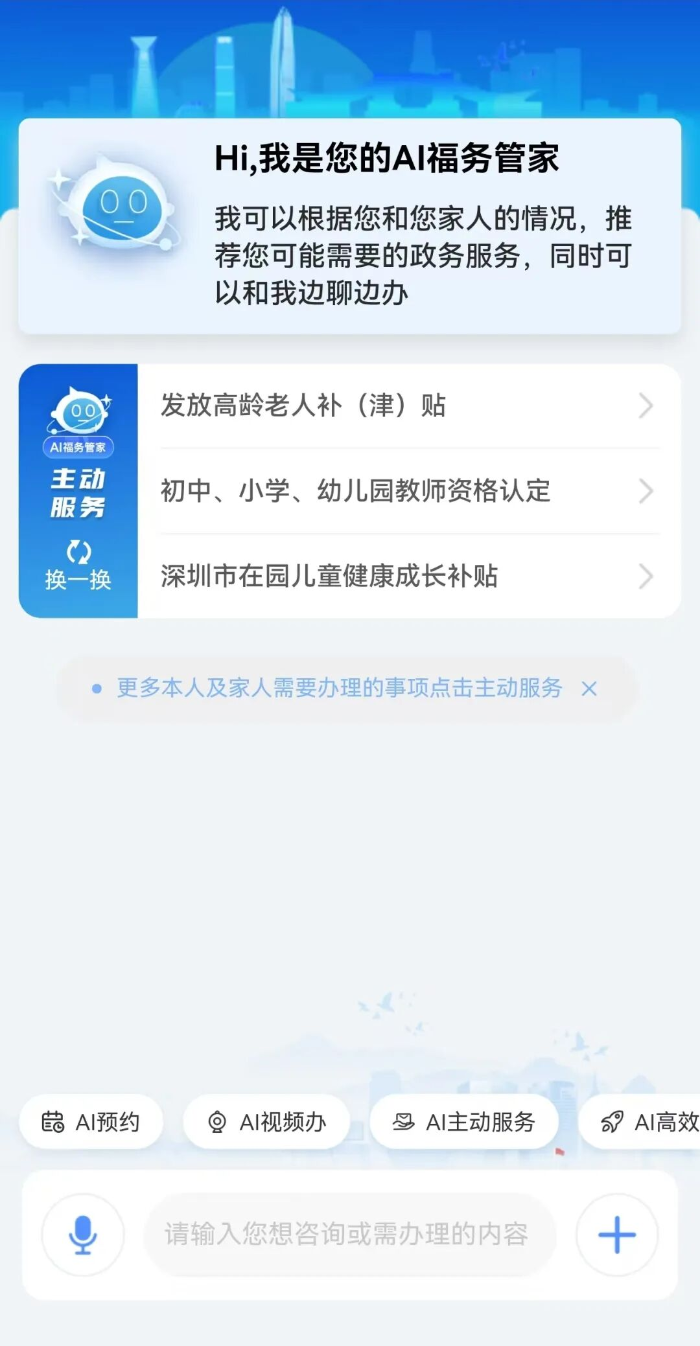The height and width of the screenshot is (1346, 700).
Task: Select the AI主动服务 chip
Action: (464, 1122)
